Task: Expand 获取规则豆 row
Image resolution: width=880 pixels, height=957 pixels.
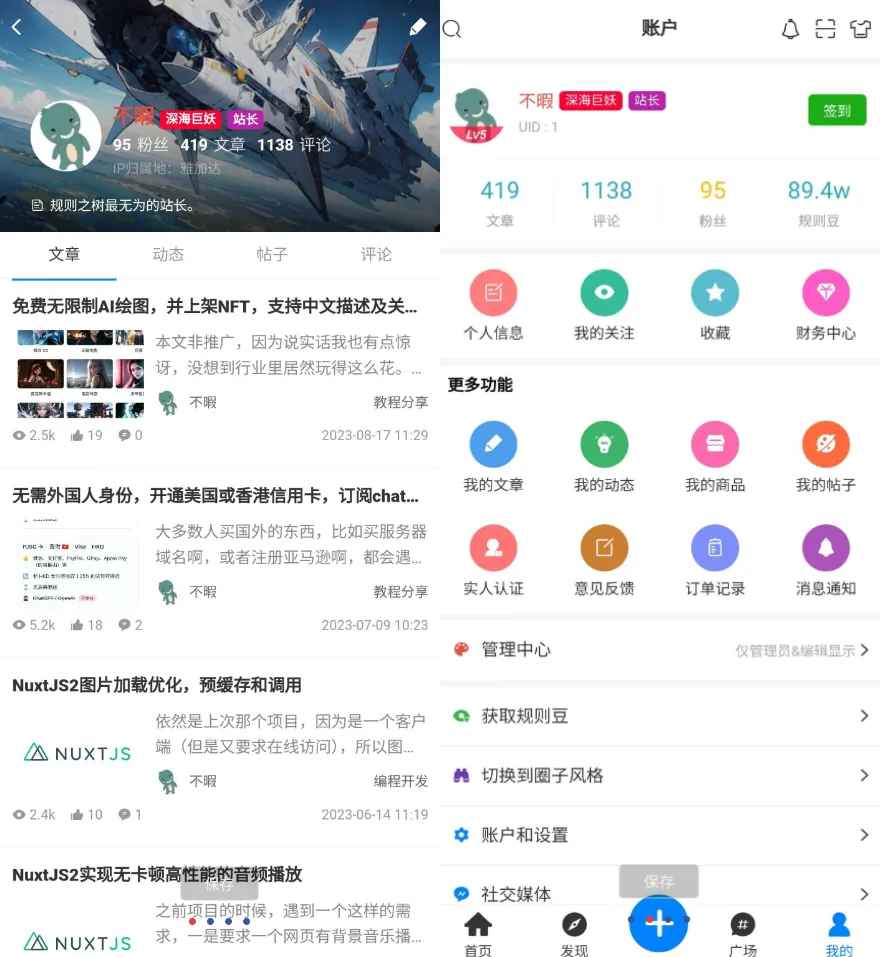Action: tap(660, 716)
